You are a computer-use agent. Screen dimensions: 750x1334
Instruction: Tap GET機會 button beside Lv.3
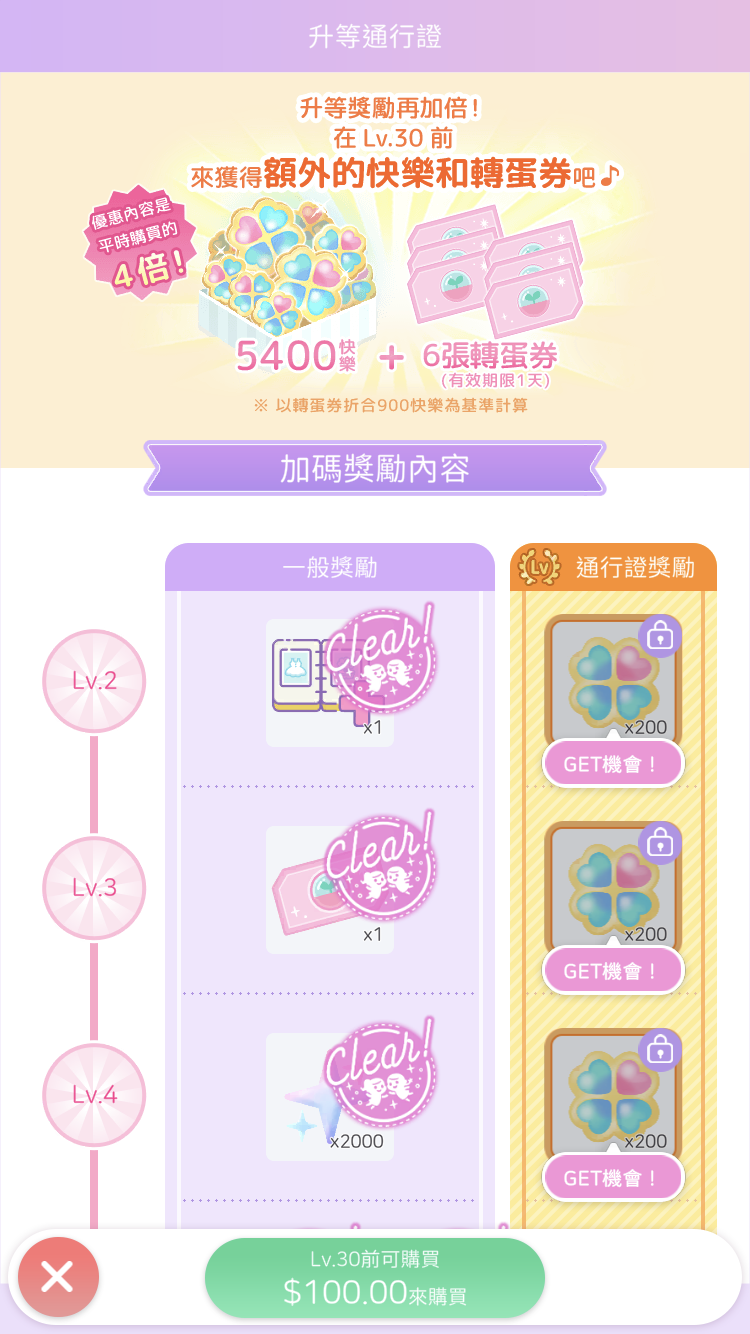click(613, 970)
